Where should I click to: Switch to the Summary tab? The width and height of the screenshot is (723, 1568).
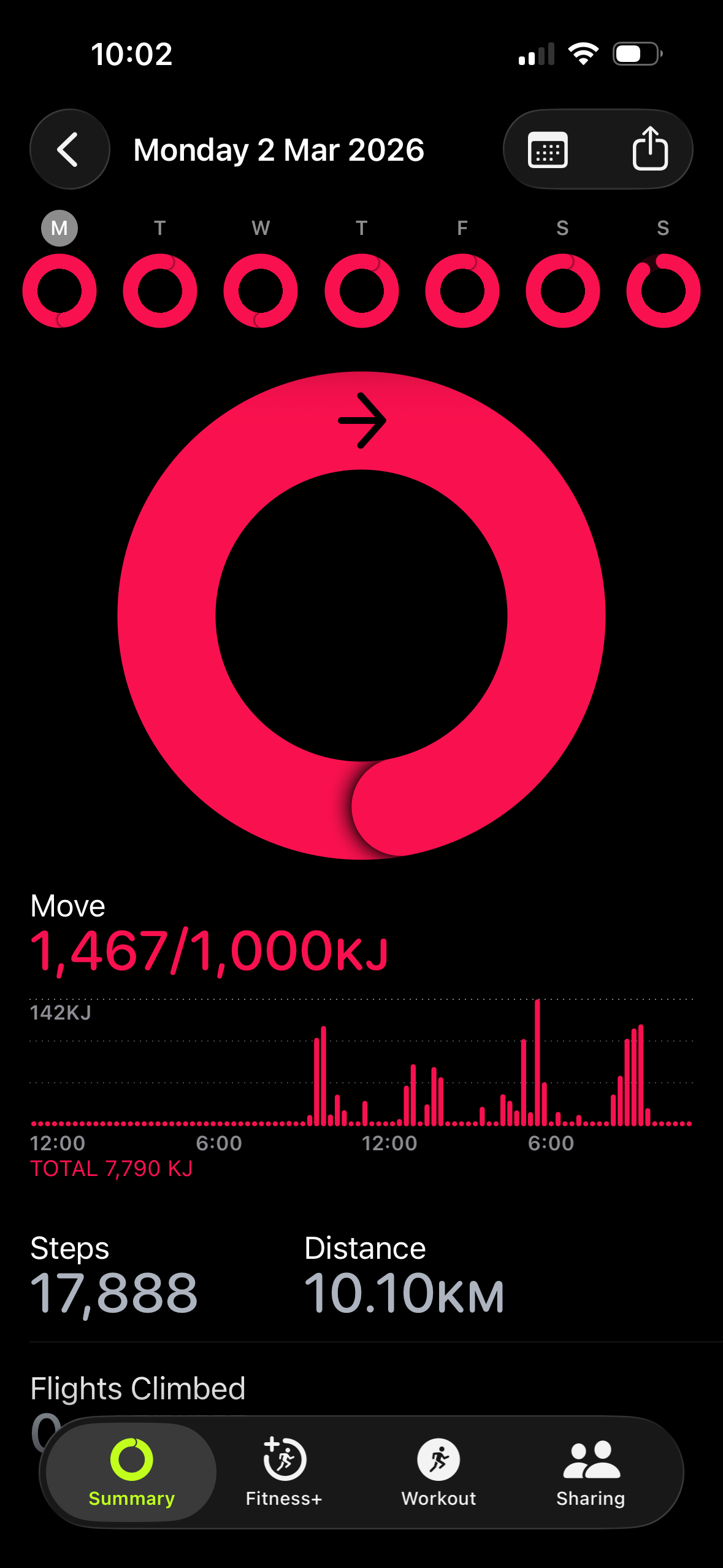[x=131, y=1471]
